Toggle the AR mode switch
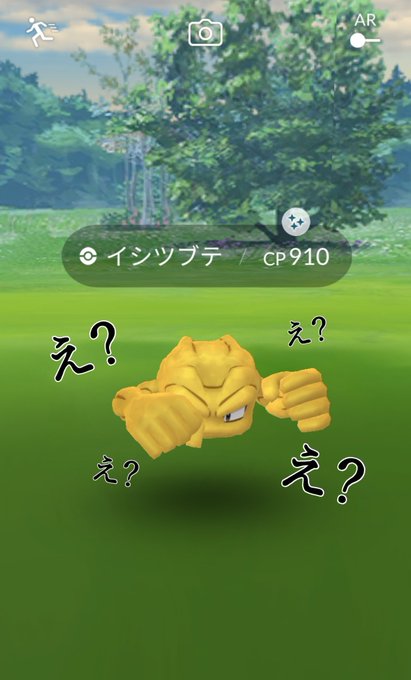The image size is (411, 680). coord(365,41)
